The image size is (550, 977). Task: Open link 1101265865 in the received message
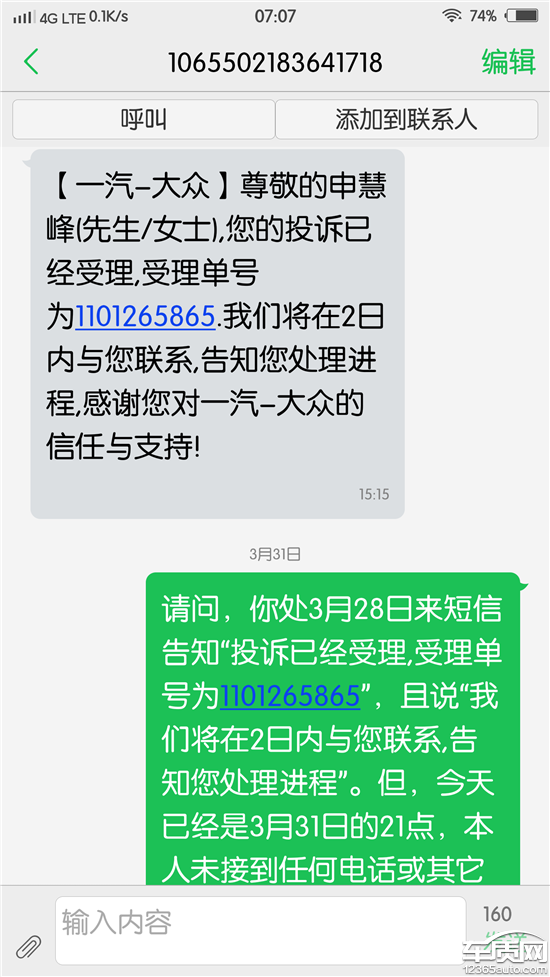tap(145, 317)
